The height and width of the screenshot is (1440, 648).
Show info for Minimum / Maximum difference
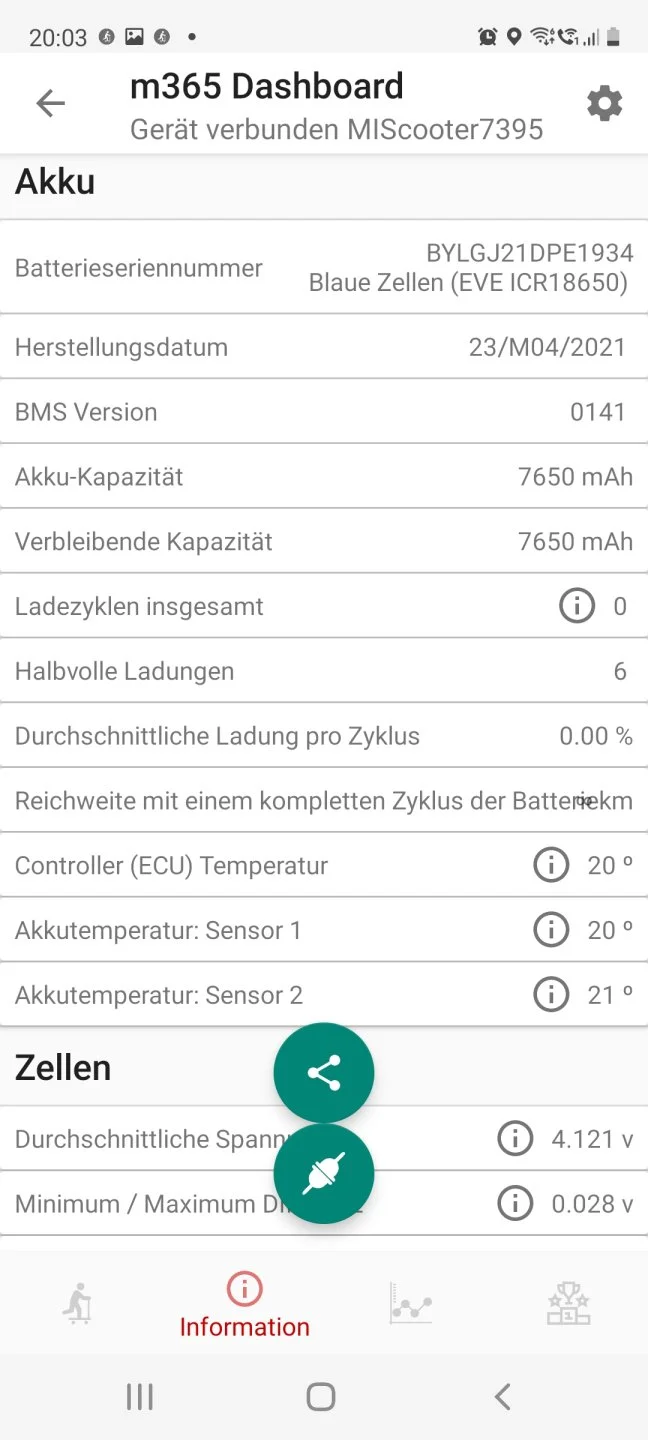(x=515, y=1203)
